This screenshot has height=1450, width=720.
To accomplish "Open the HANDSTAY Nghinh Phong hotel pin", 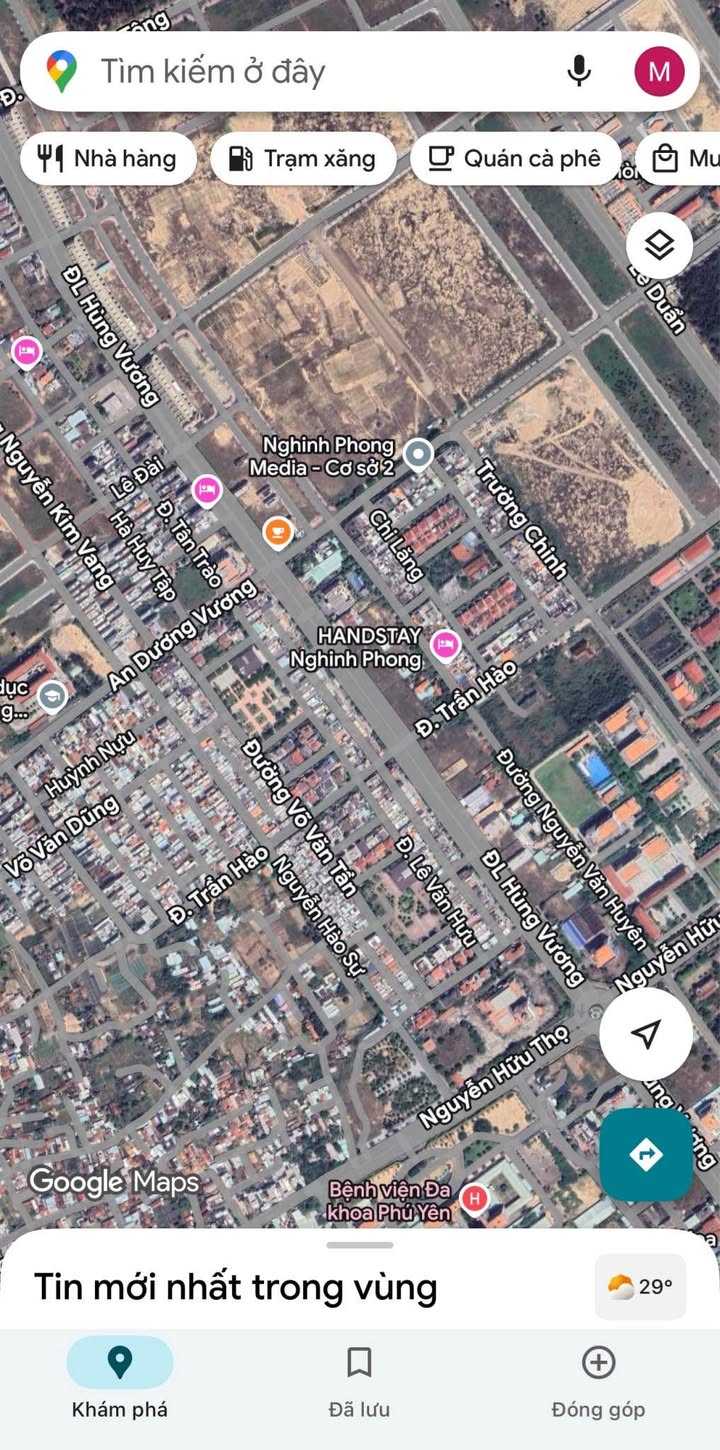I will (445, 645).
